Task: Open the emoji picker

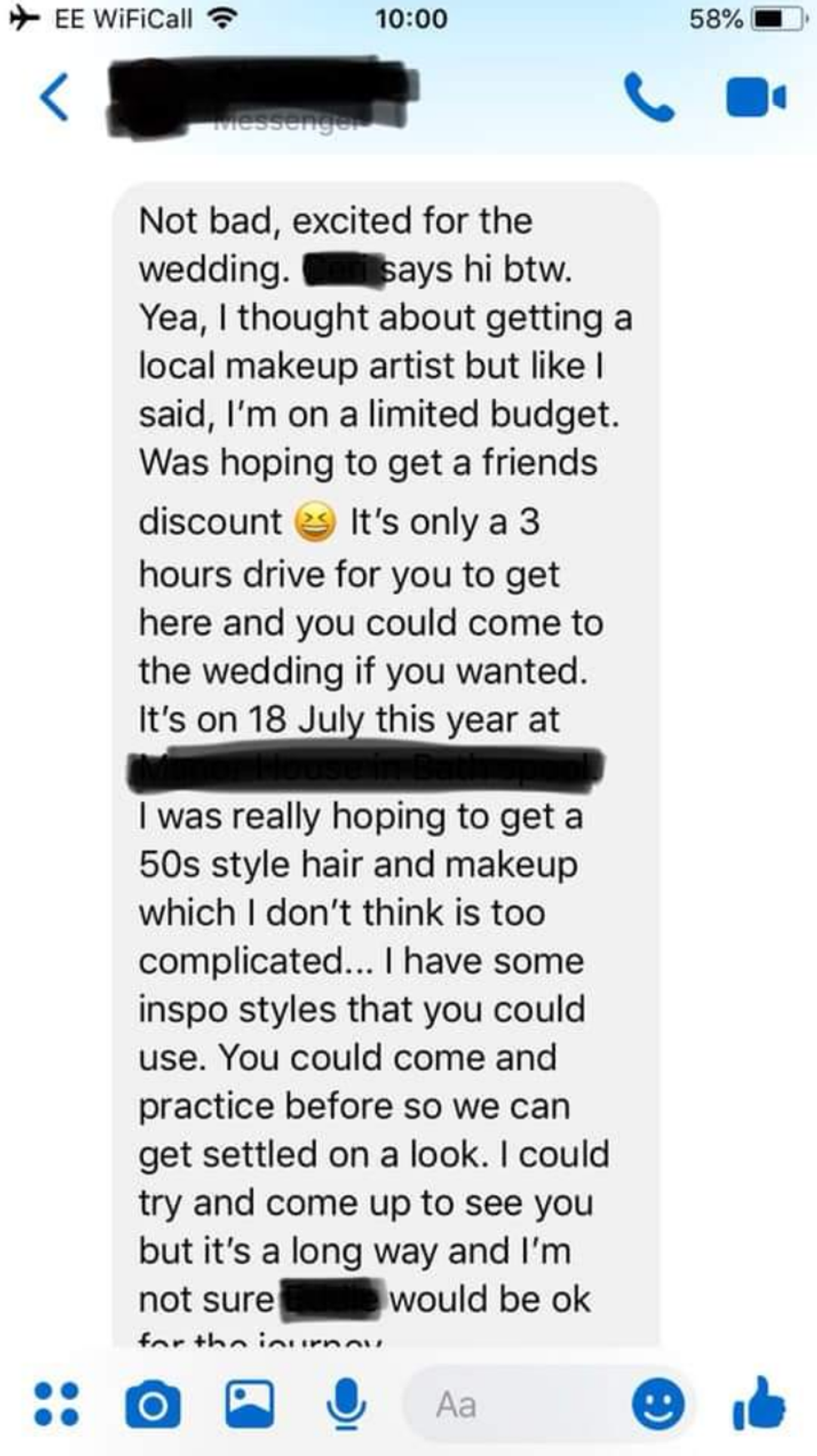Action: point(659,1405)
